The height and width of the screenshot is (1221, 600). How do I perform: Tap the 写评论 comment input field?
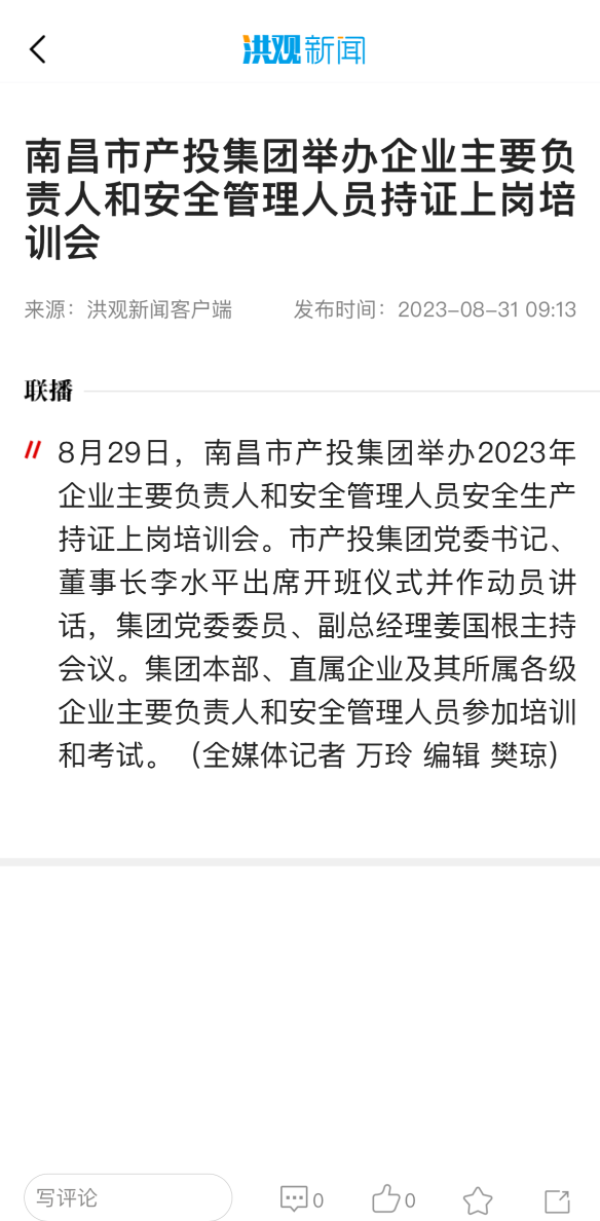(128, 1197)
